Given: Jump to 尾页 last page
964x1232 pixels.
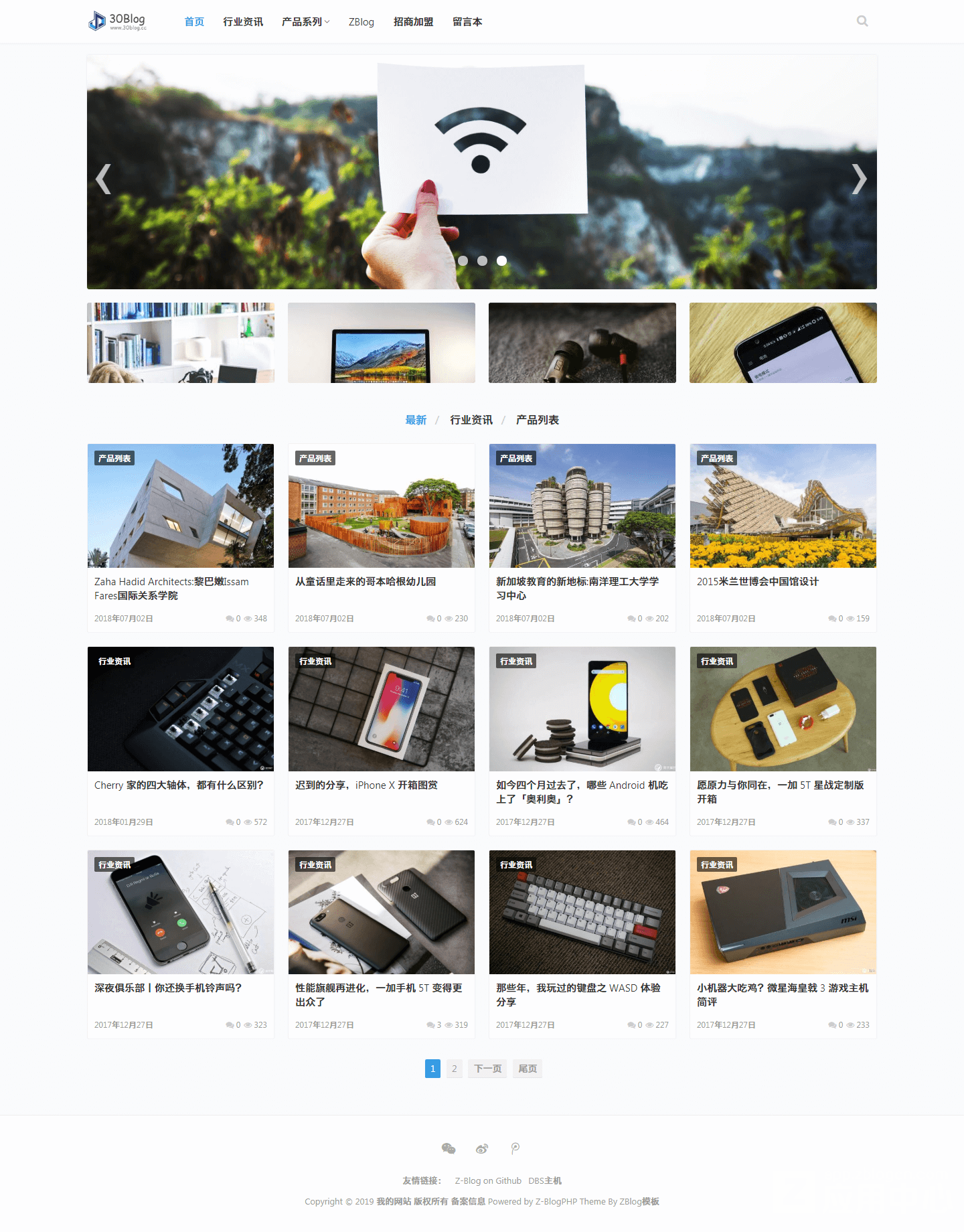Looking at the screenshot, I should (x=528, y=1069).
